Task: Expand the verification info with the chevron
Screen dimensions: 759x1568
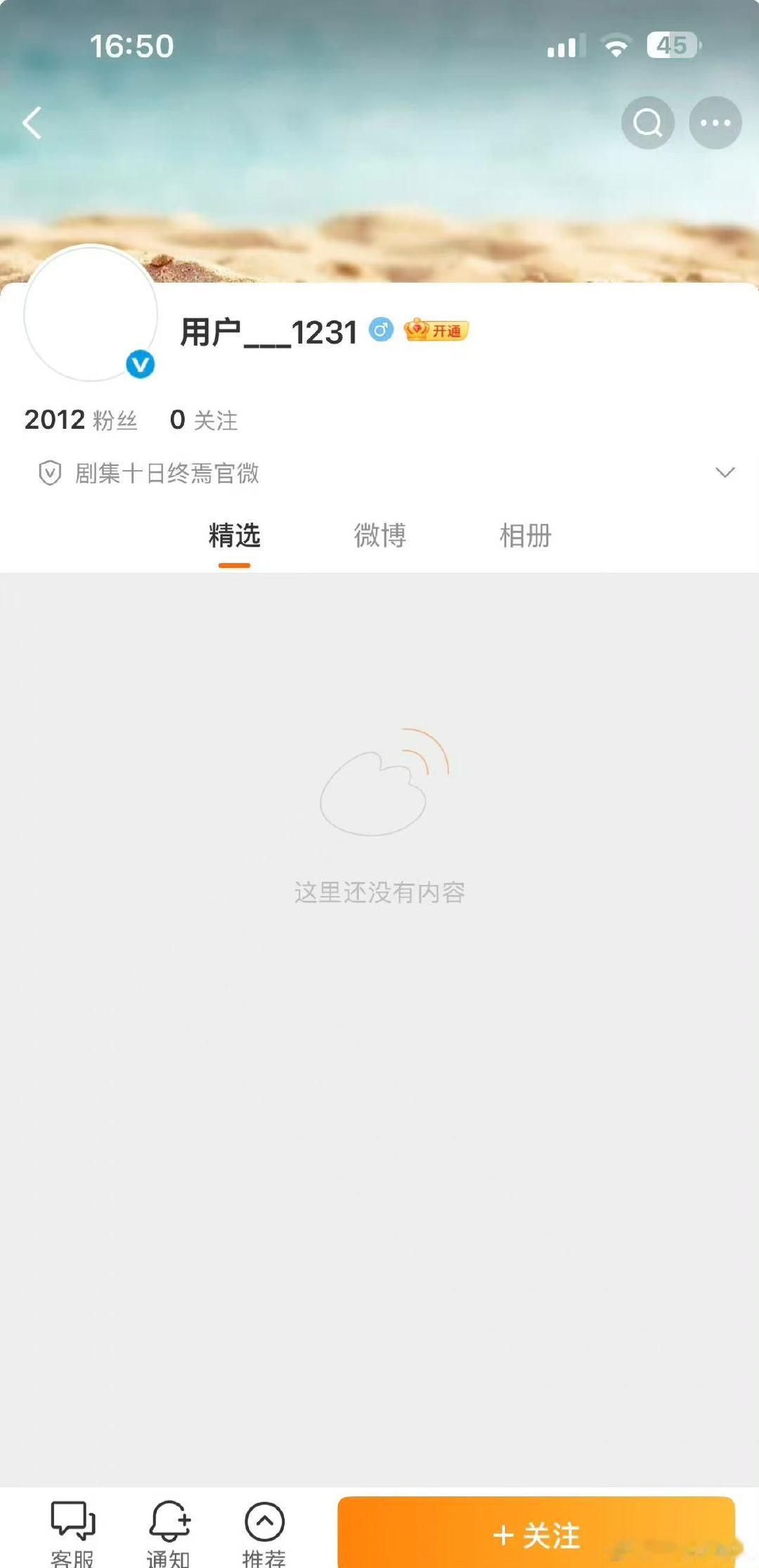Action: [x=724, y=473]
